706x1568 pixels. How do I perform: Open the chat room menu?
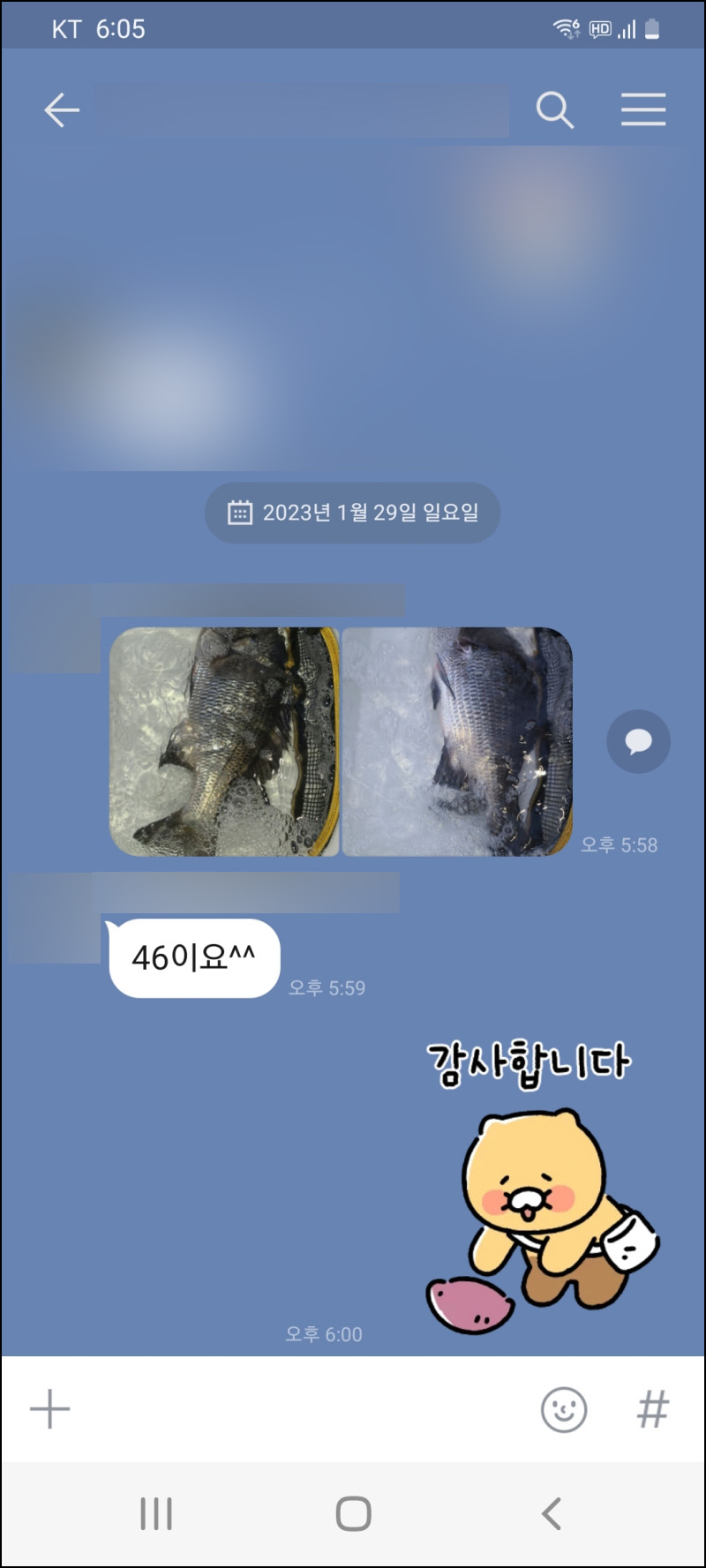tap(642, 110)
